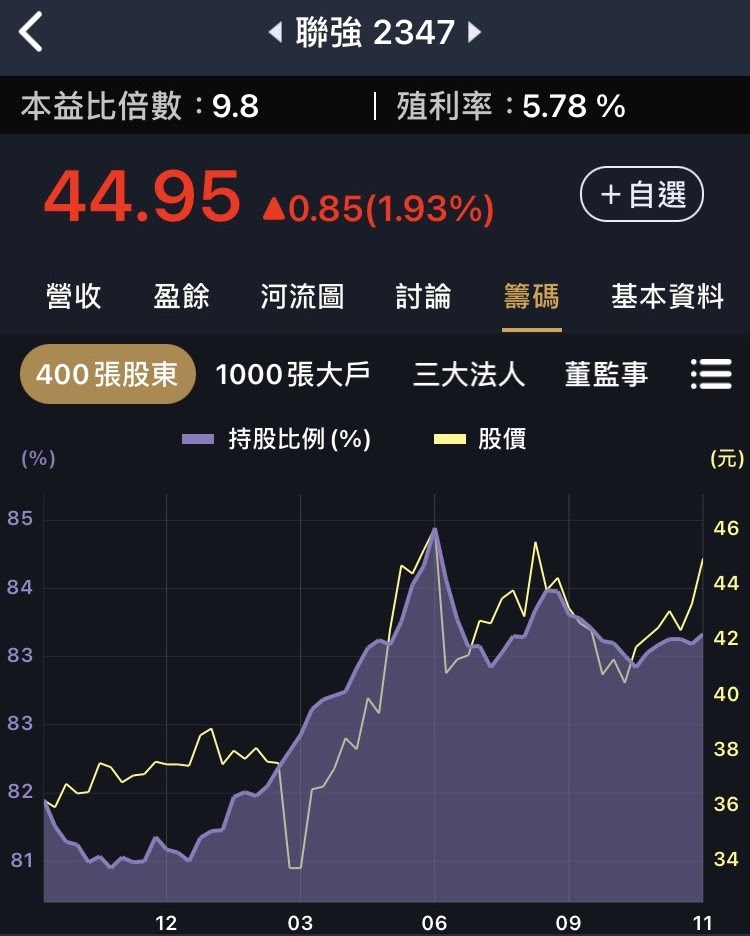Open the 討論 tab
Screen dimensions: 750x936
423,296
